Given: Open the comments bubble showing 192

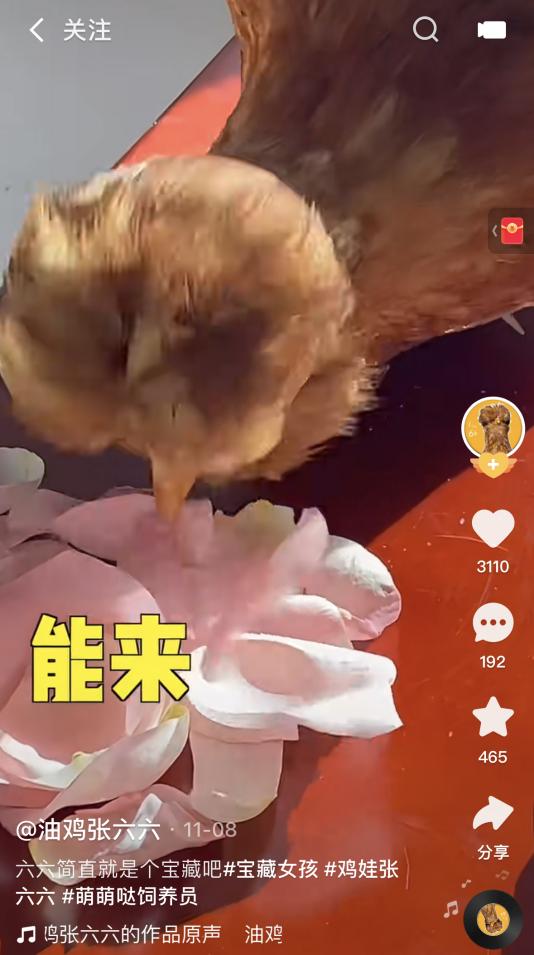Looking at the screenshot, I should click(x=493, y=623).
